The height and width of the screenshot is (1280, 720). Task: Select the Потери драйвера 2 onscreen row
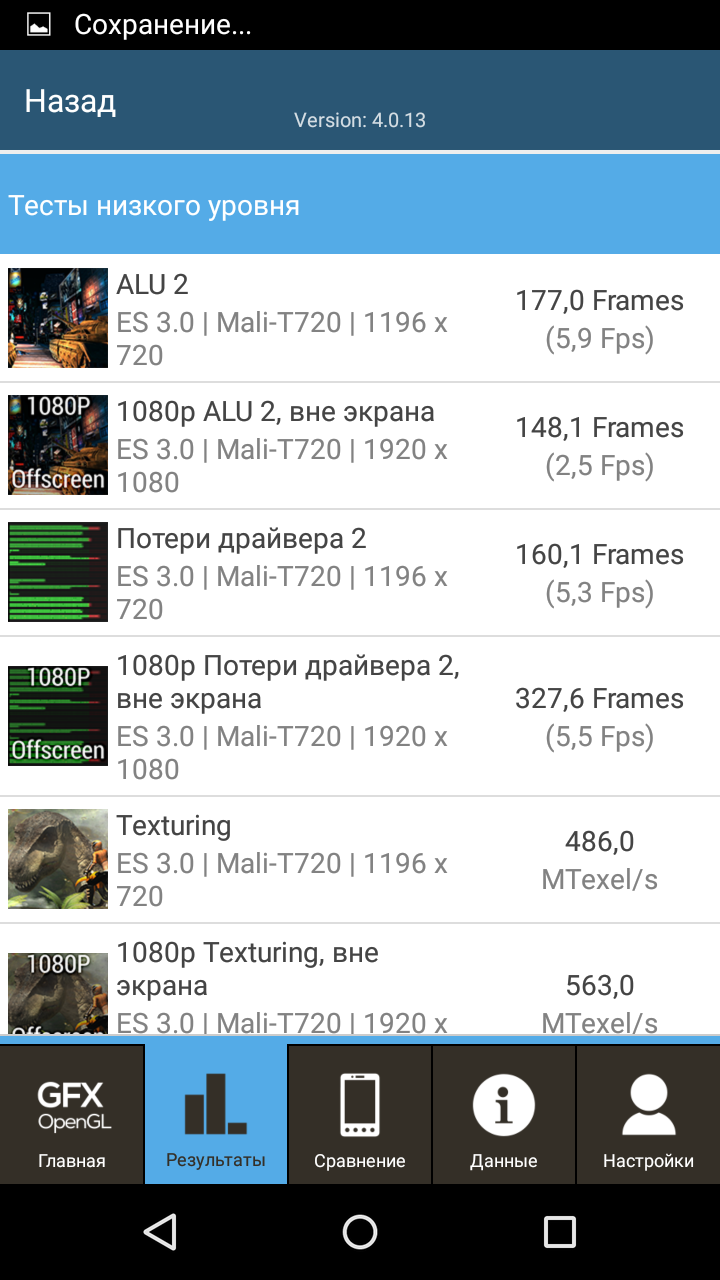coord(360,573)
